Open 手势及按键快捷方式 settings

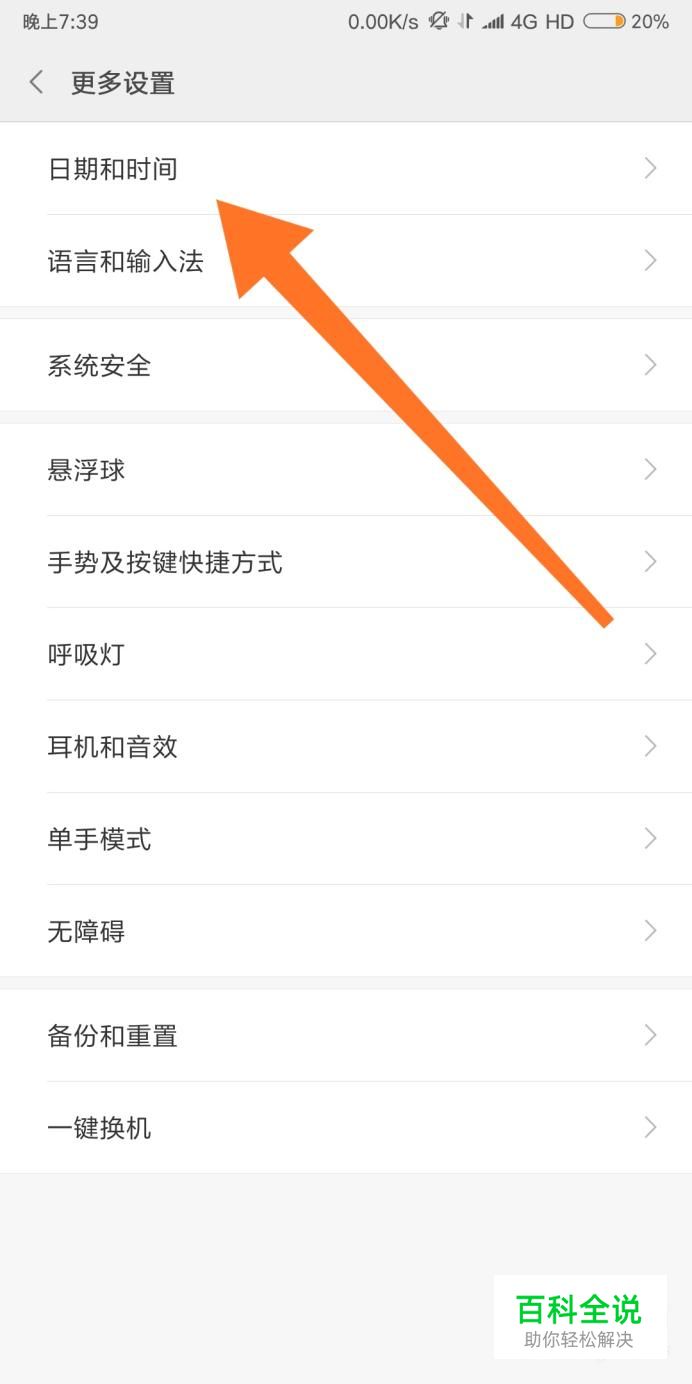(165, 562)
